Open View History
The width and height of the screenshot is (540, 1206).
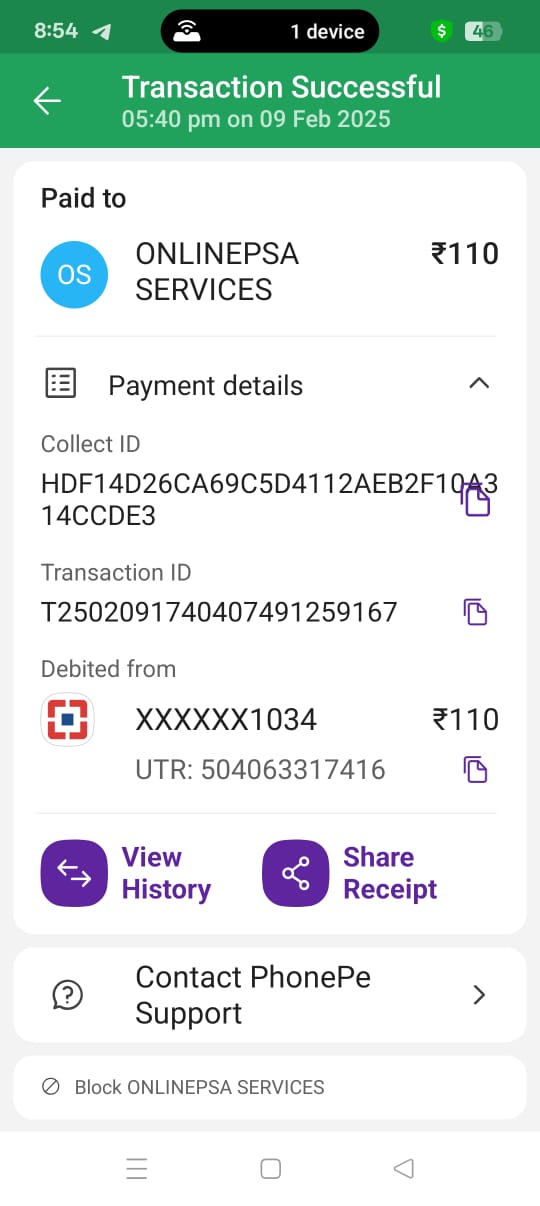pyautogui.click(x=127, y=873)
